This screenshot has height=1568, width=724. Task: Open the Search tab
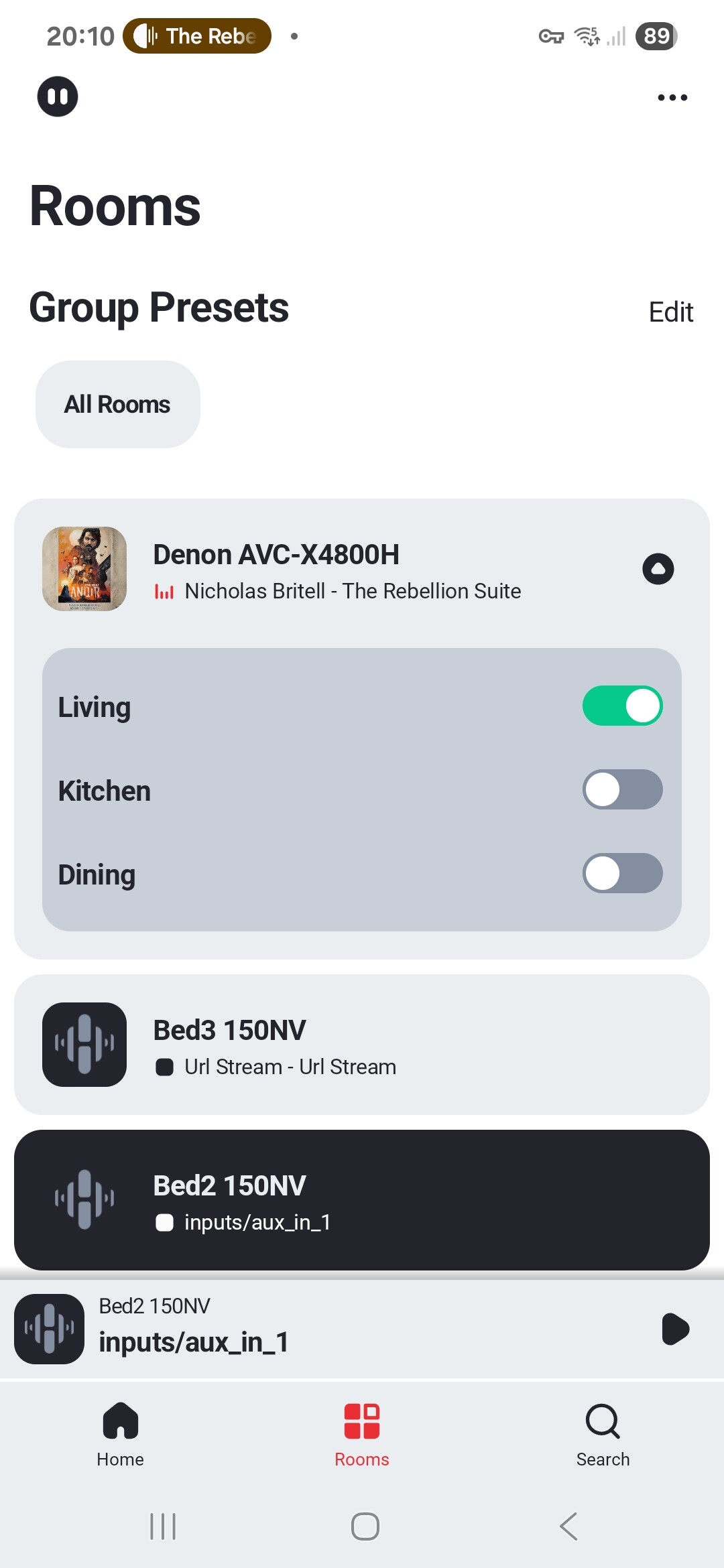point(603,1434)
